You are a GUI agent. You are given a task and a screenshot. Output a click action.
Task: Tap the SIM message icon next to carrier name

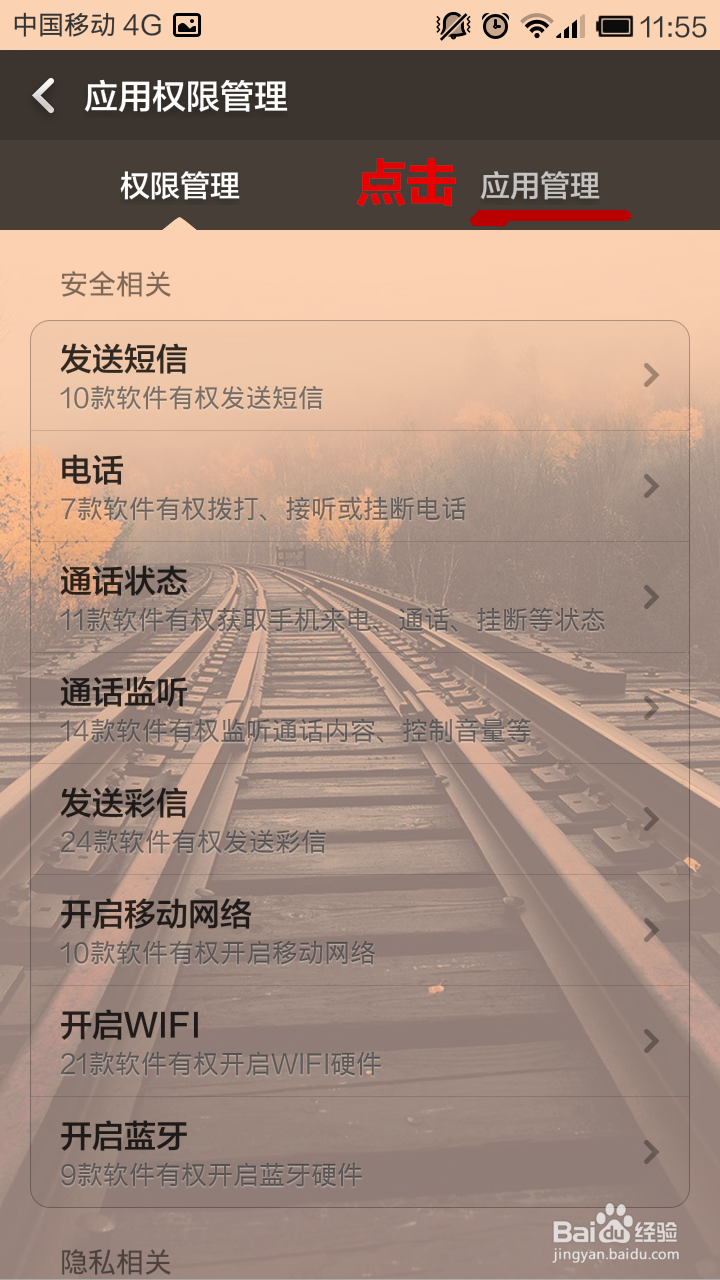tap(185, 27)
